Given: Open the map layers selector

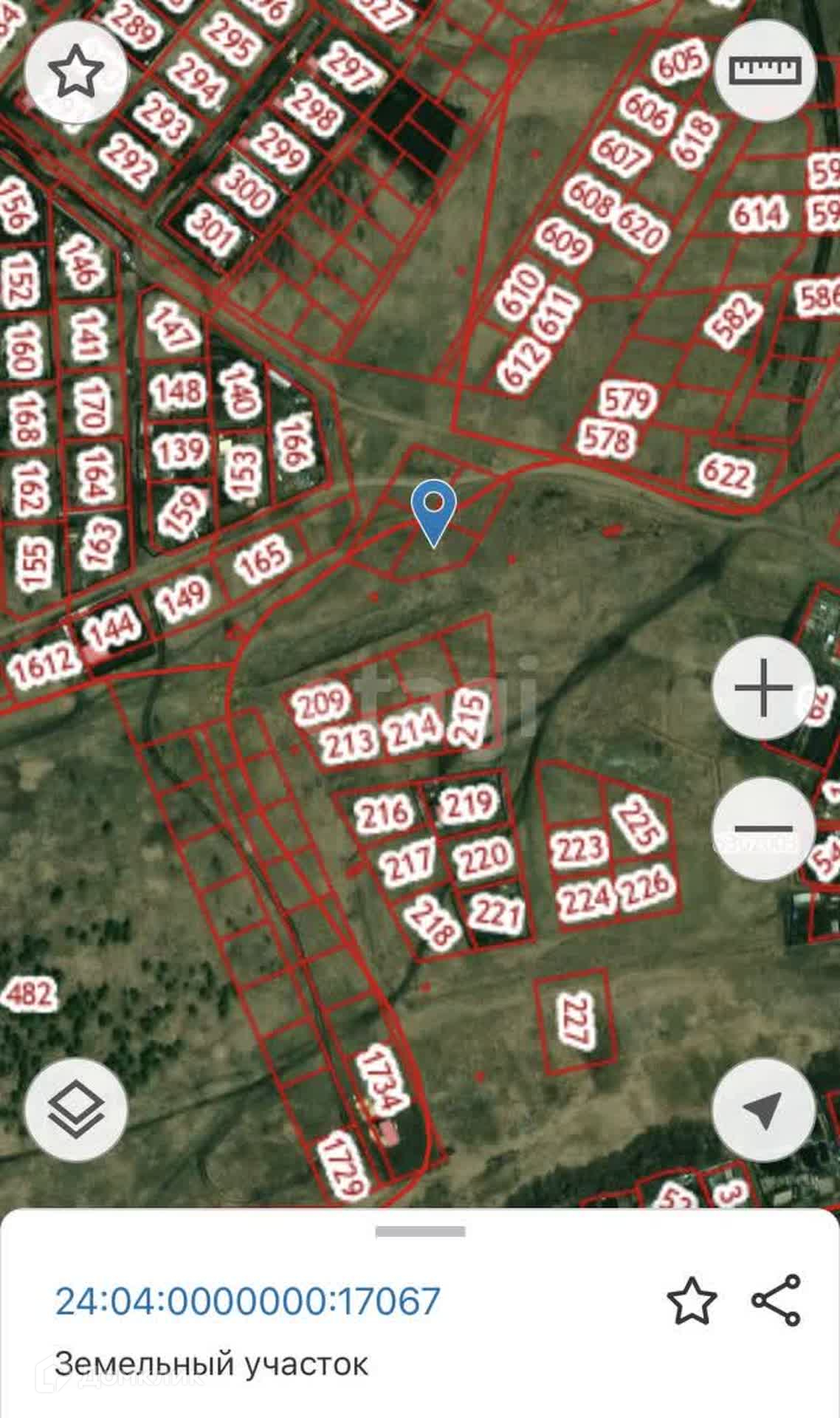Looking at the screenshot, I should (76, 1110).
